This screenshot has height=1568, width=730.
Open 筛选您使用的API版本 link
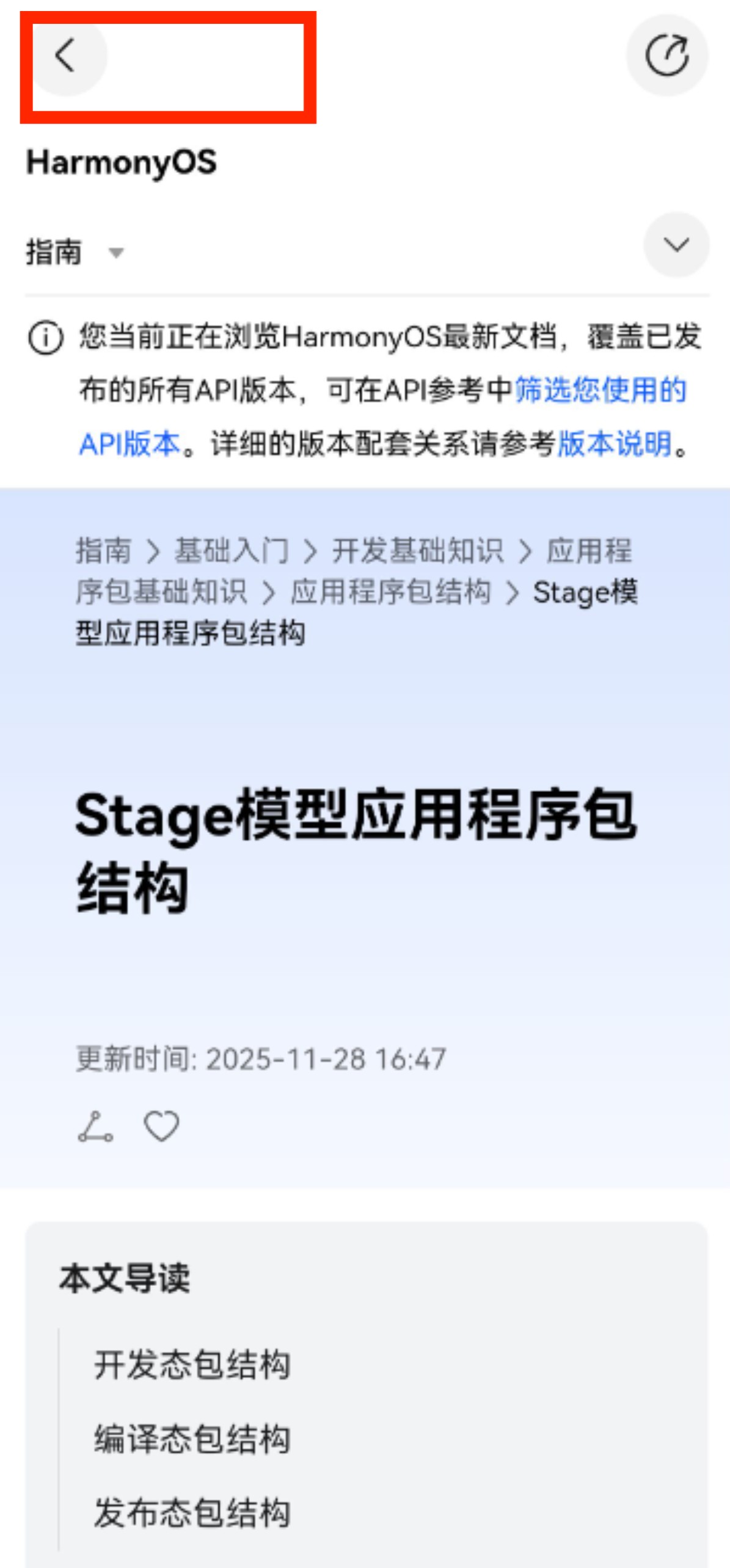[x=600, y=391]
